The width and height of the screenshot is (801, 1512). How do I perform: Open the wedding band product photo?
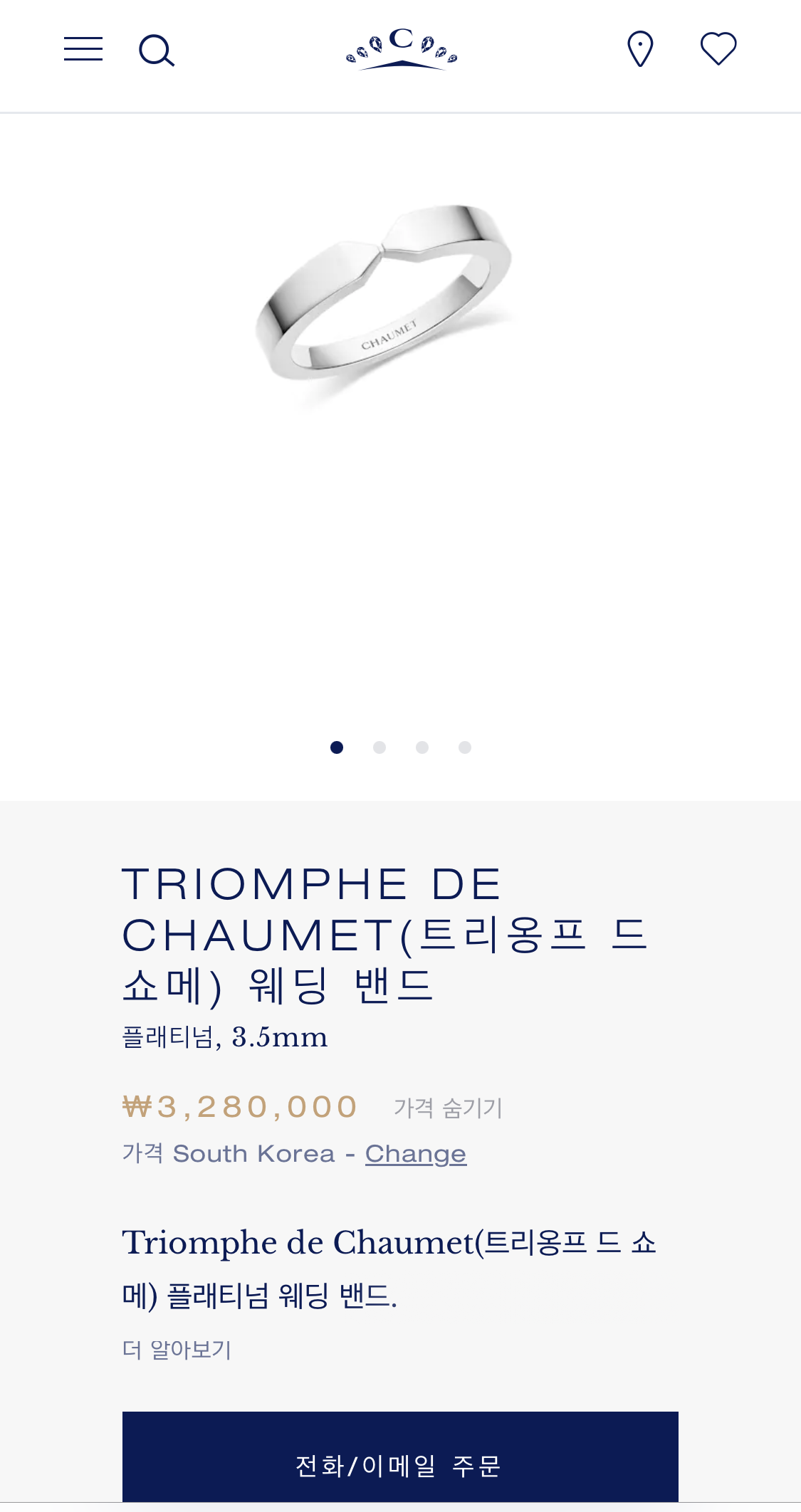(384, 299)
